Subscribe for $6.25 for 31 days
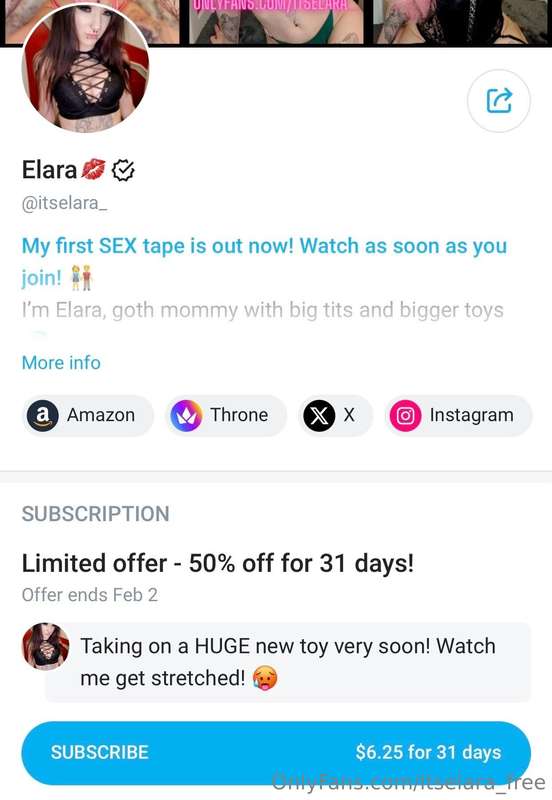Viewport: 552px width, 800px height. point(276,753)
